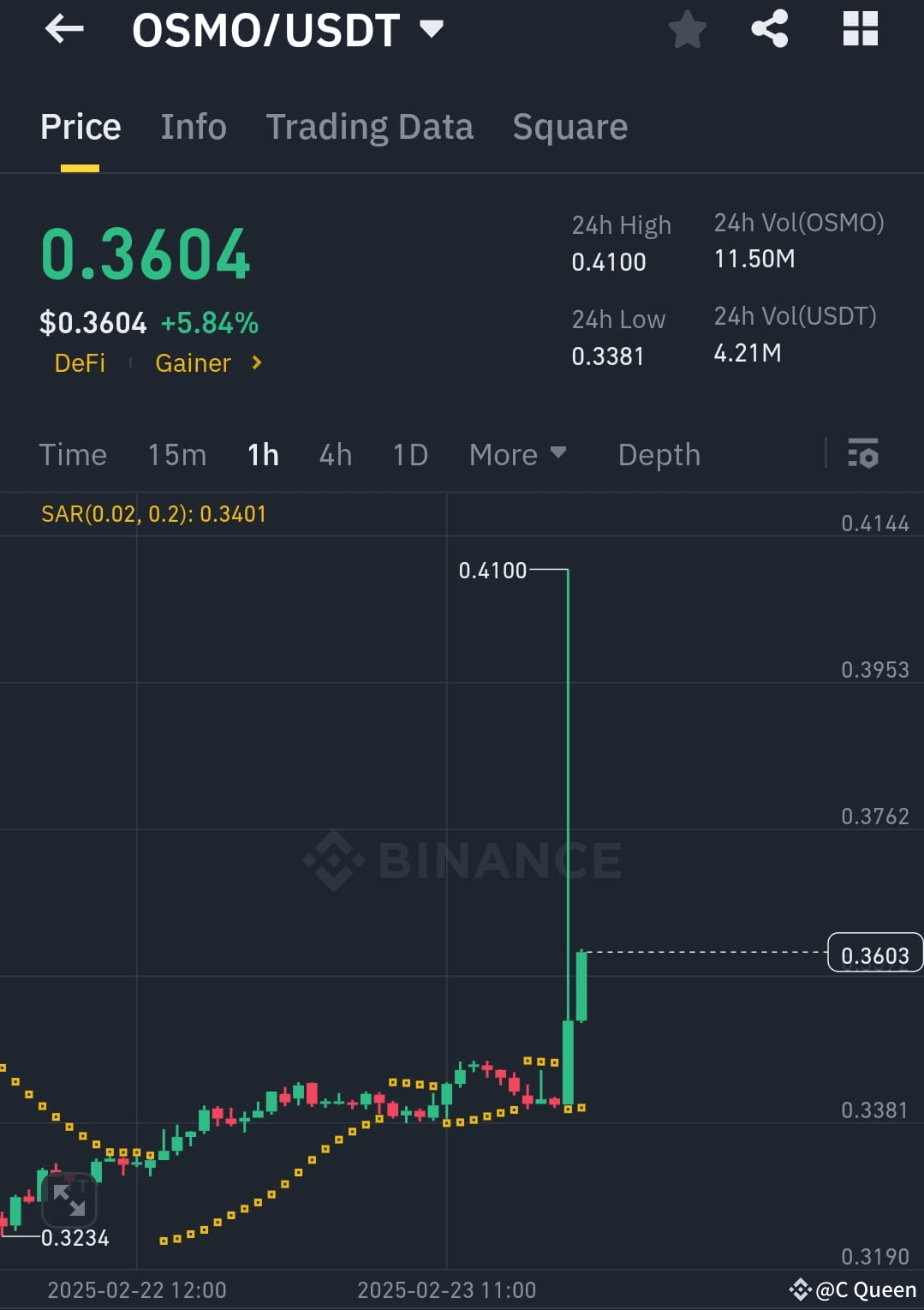Open the Trading Data tab
This screenshot has height=1310, width=924.
coord(369,127)
